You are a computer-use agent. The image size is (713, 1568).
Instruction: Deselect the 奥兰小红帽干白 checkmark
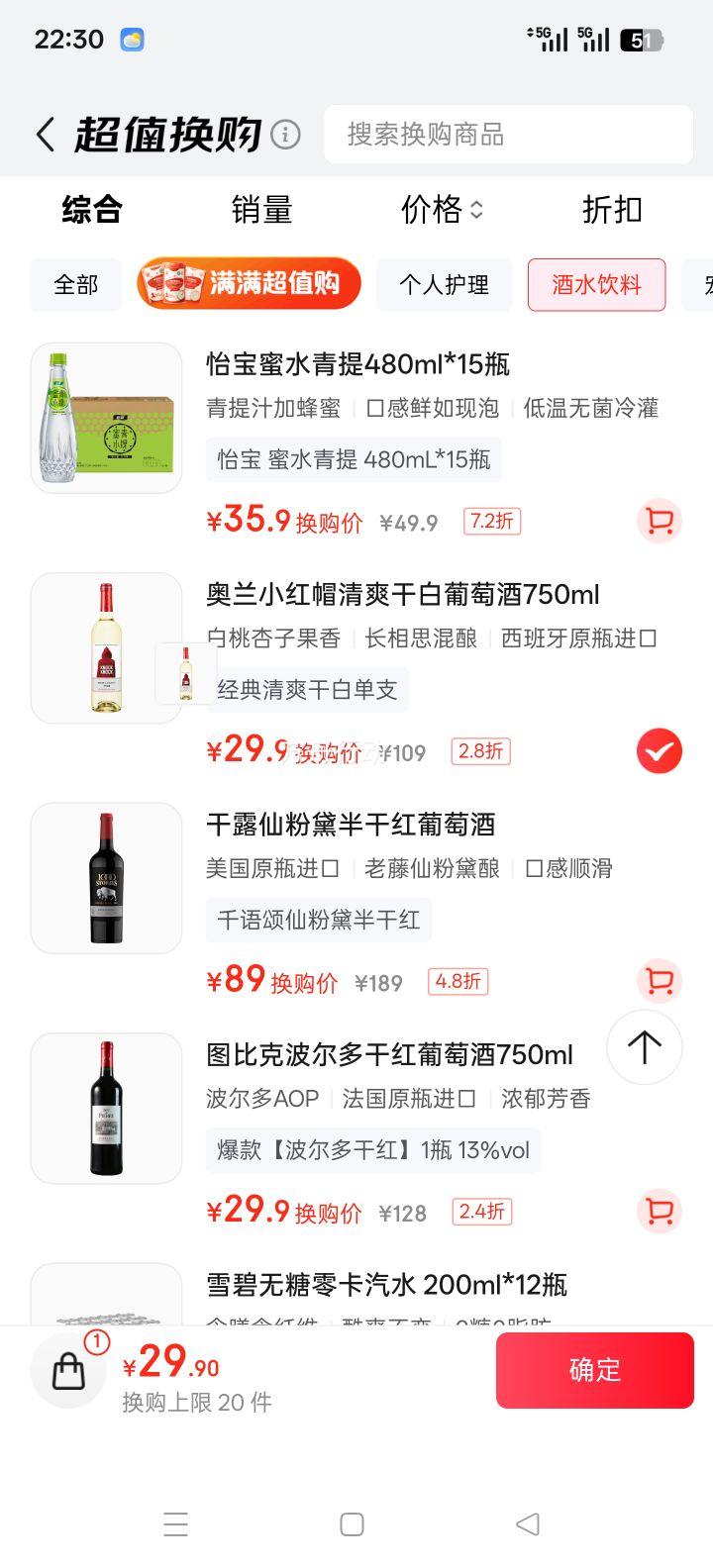pos(659,751)
